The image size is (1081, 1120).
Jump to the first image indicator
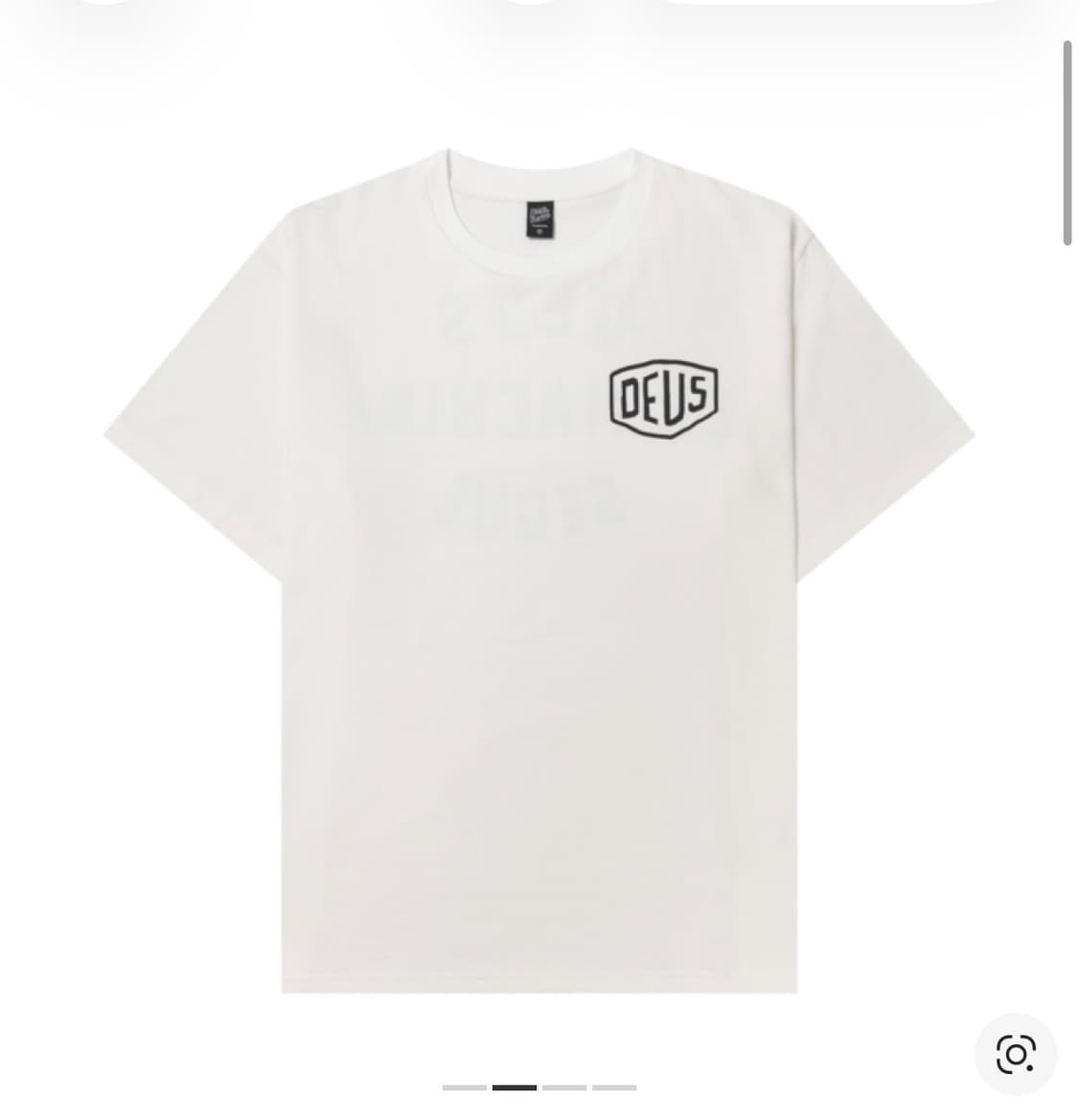coord(464,1087)
